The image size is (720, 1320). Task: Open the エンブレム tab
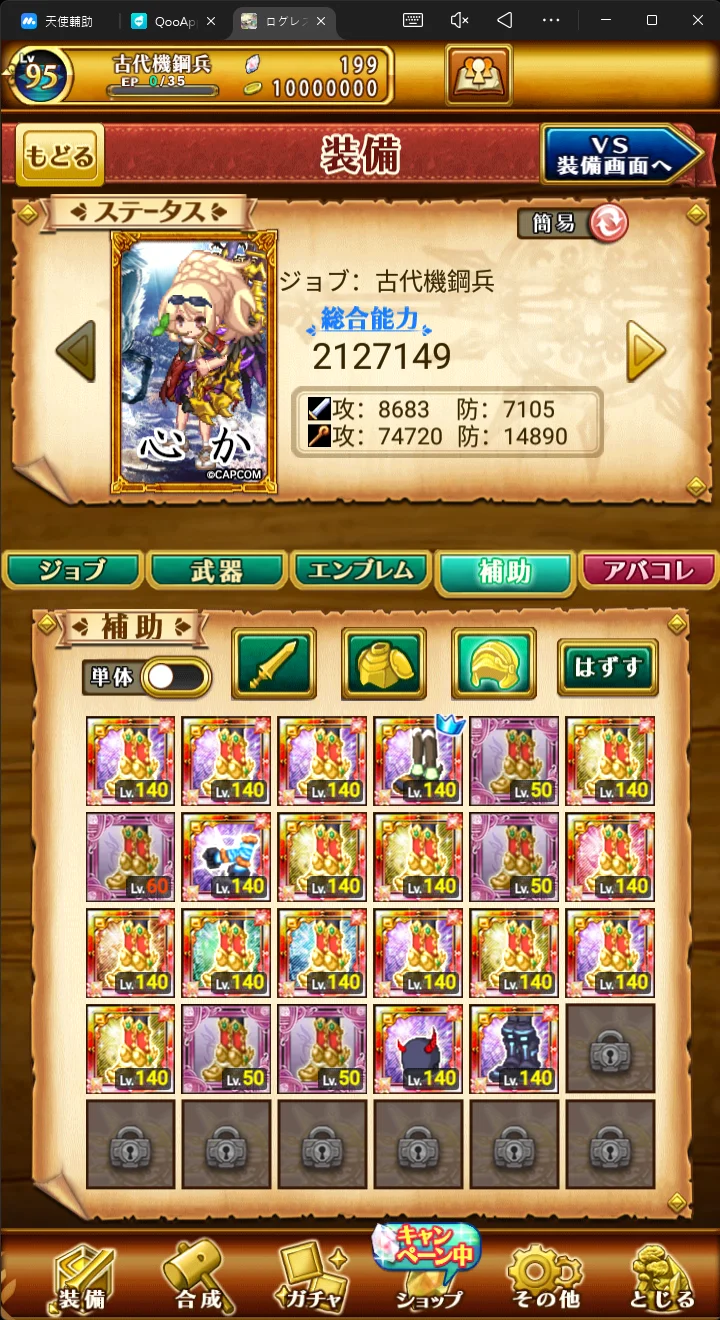pyautogui.click(x=361, y=571)
